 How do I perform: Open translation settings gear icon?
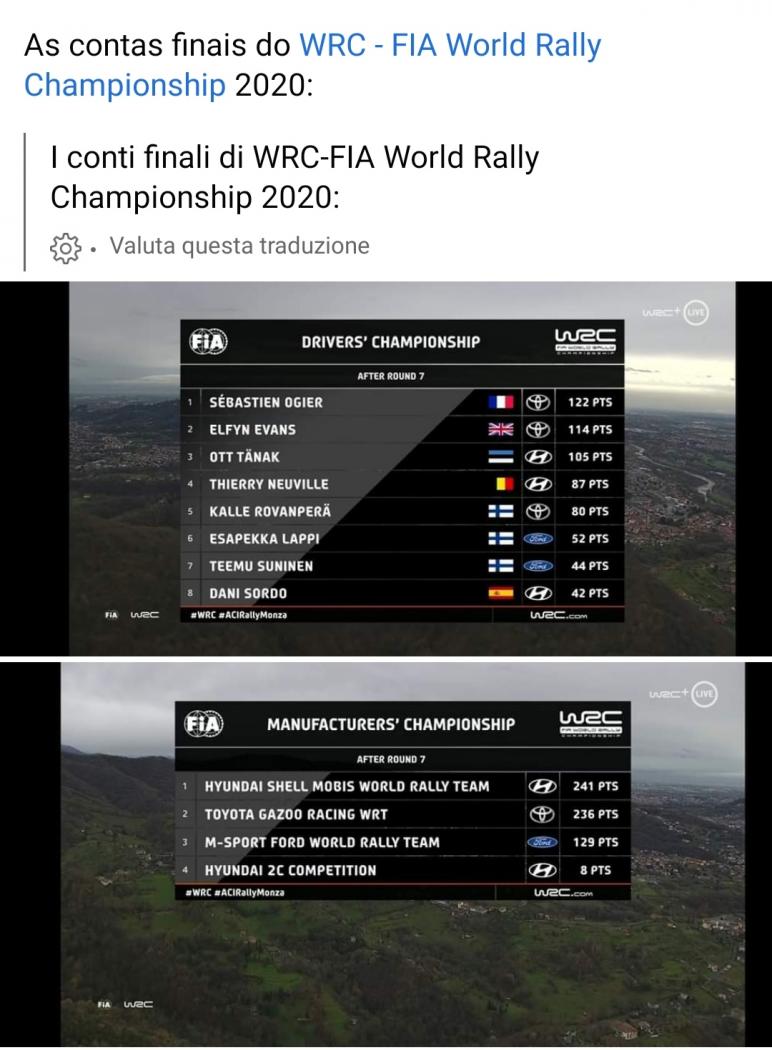pos(65,247)
